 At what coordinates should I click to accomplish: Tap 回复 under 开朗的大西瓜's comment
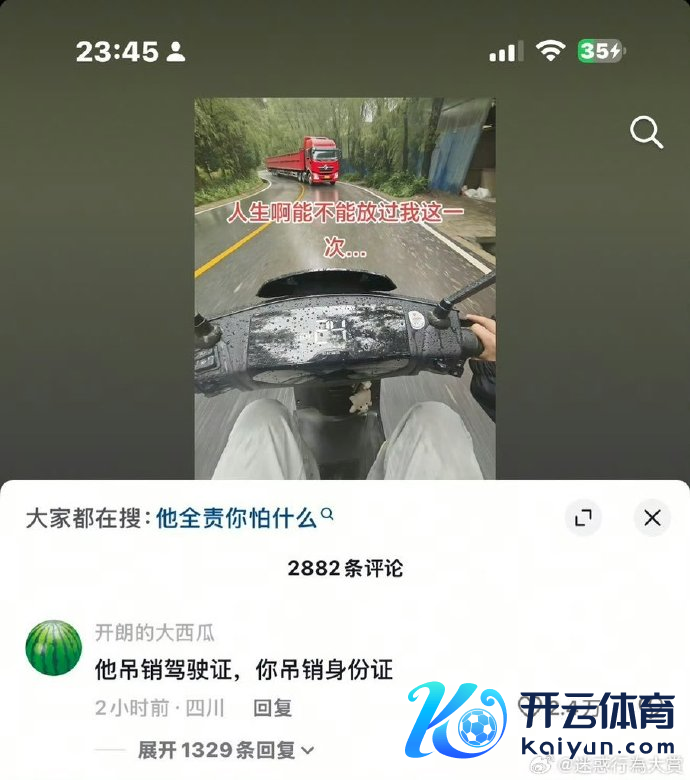click(272, 708)
